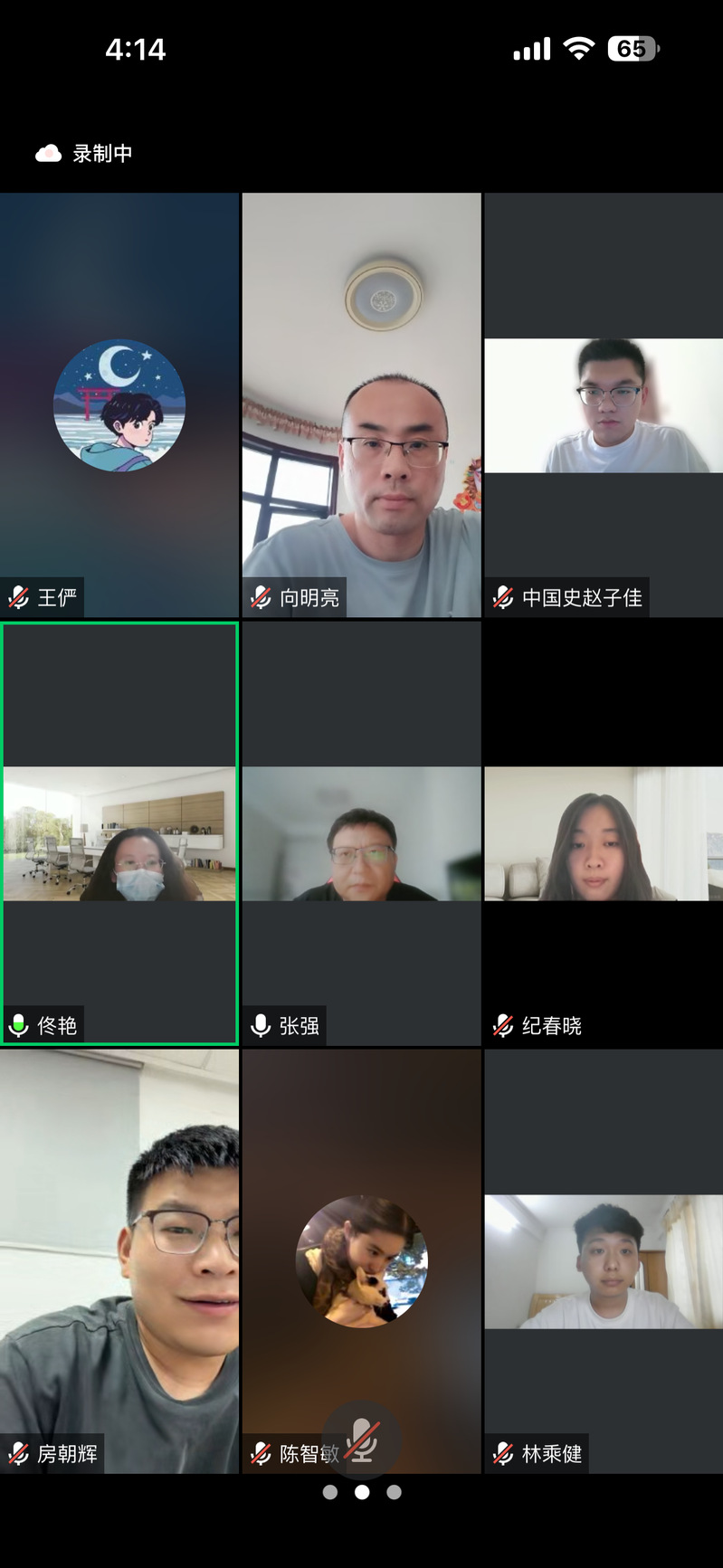Image resolution: width=723 pixels, height=1568 pixels.
Task: Tap the 录制中 recording indicator
Action: pyautogui.click(x=84, y=154)
